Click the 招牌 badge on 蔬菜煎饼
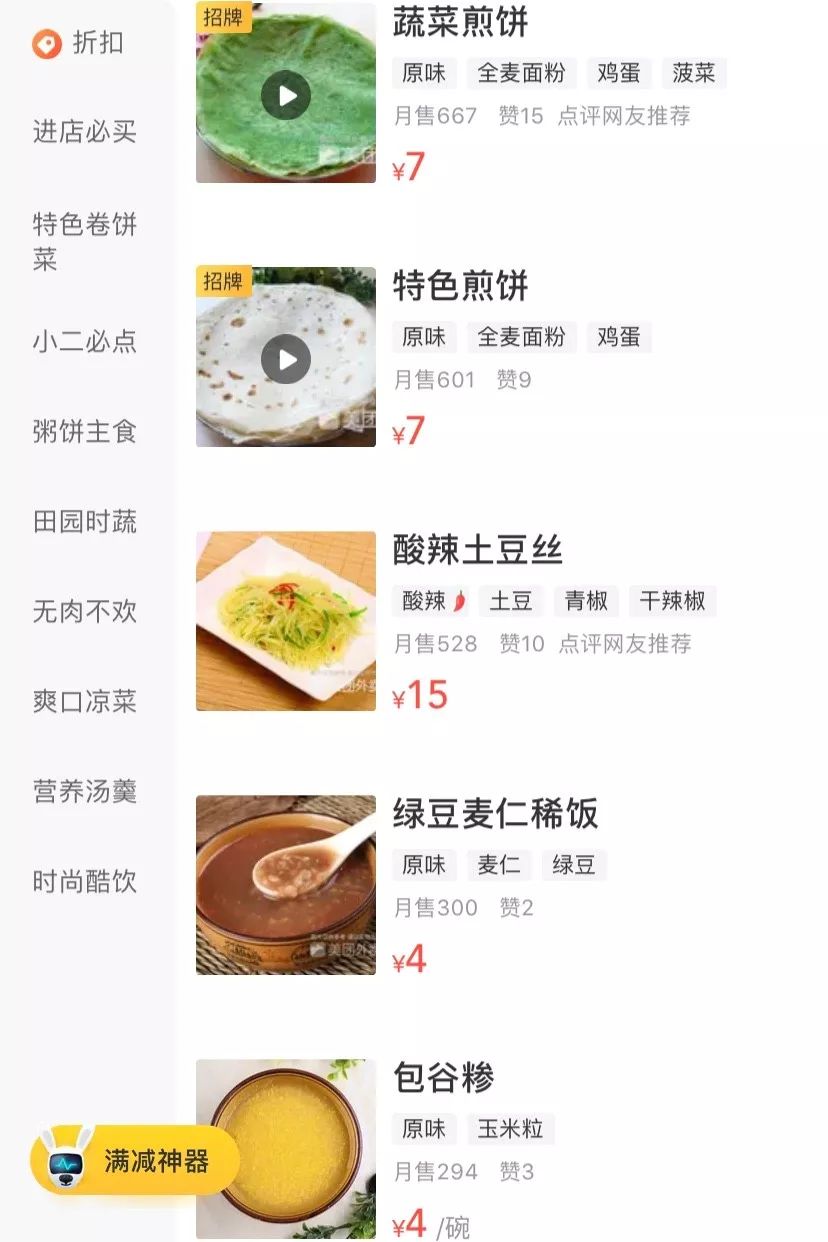828x1242 pixels. (224, 18)
